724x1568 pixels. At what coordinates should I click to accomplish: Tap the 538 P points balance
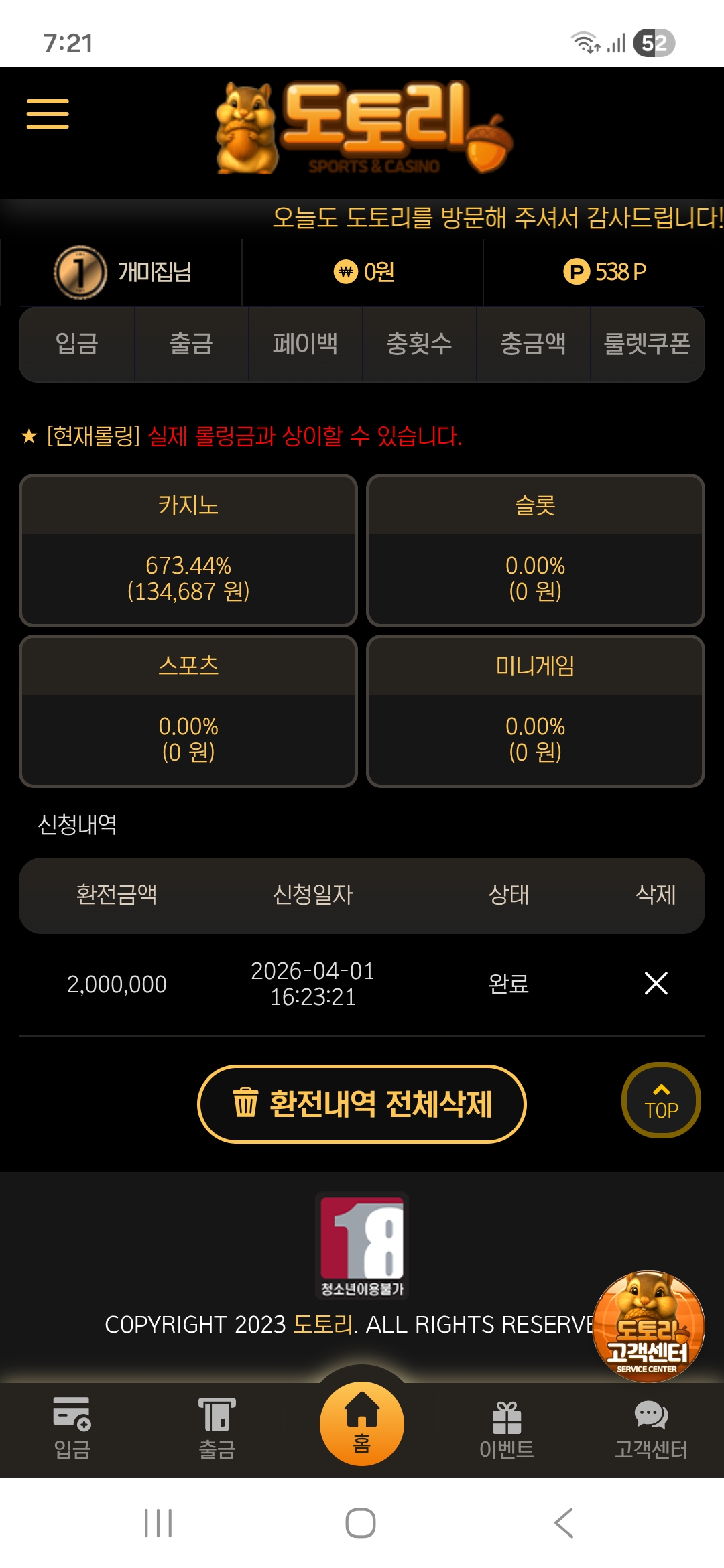click(x=605, y=272)
